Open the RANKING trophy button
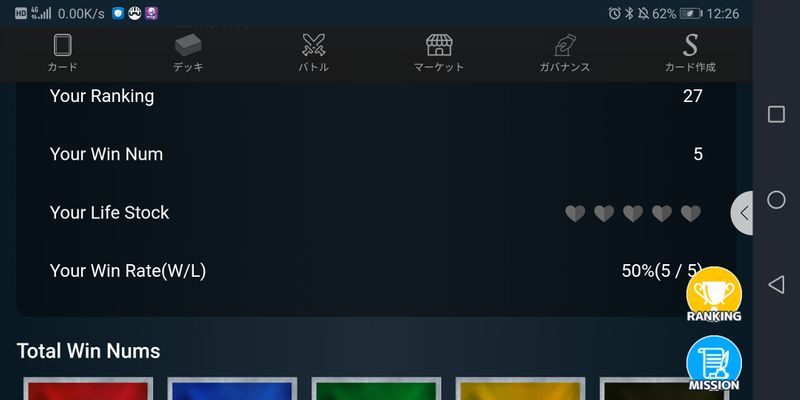The width and height of the screenshot is (800, 400). pos(714,295)
